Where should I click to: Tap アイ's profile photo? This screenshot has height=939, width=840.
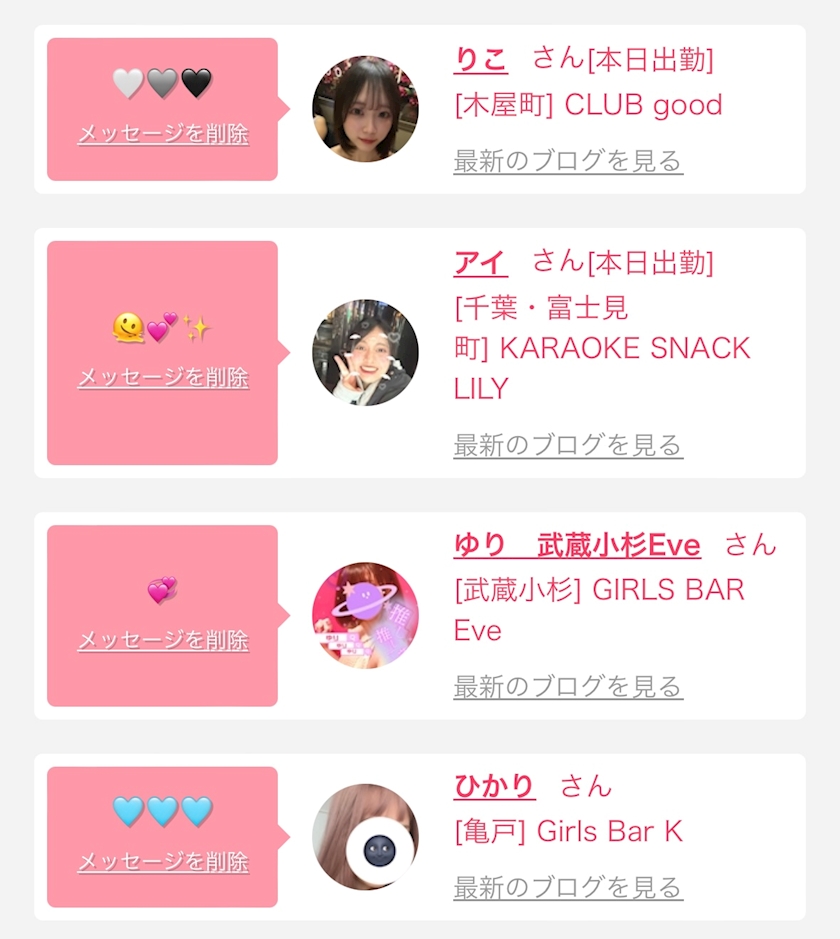(x=365, y=353)
